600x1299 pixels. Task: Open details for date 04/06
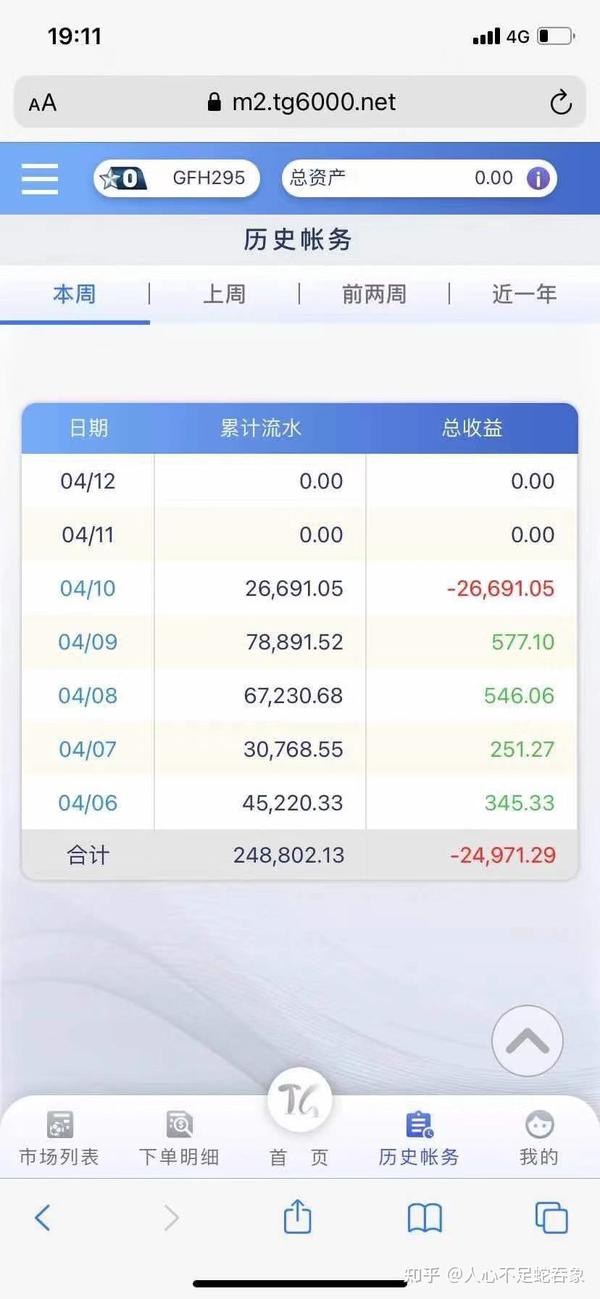[x=88, y=803]
